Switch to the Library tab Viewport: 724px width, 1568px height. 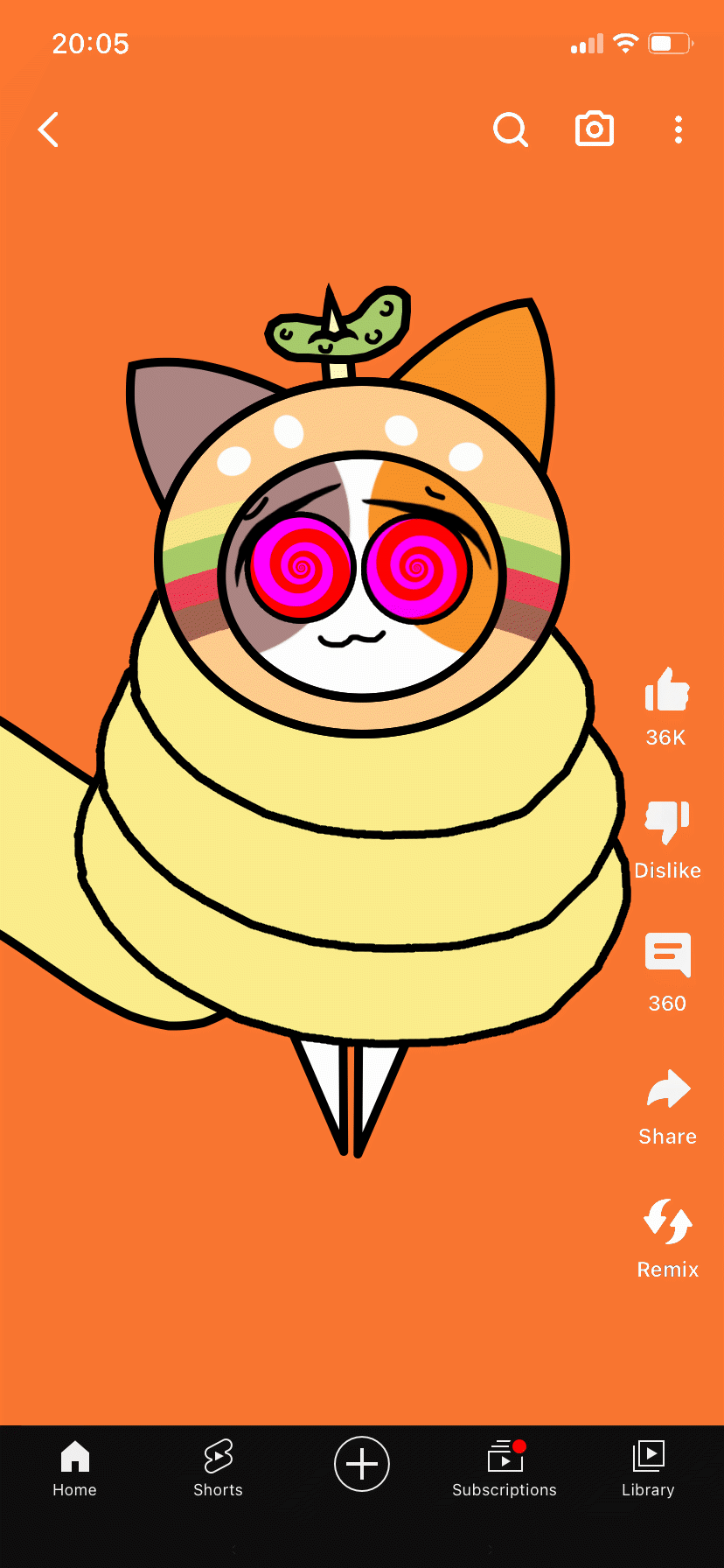click(x=648, y=1468)
